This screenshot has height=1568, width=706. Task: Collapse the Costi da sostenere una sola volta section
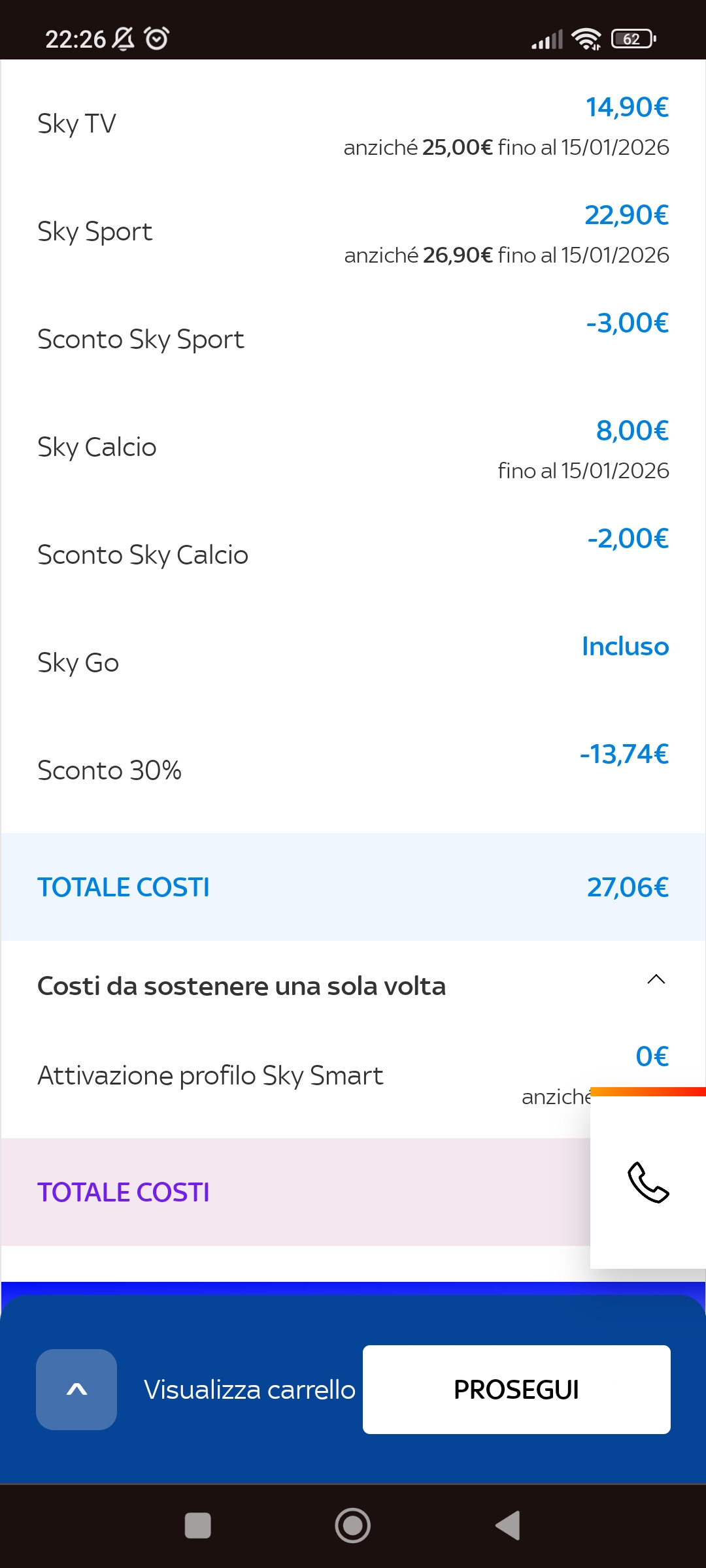click(656, 979)
